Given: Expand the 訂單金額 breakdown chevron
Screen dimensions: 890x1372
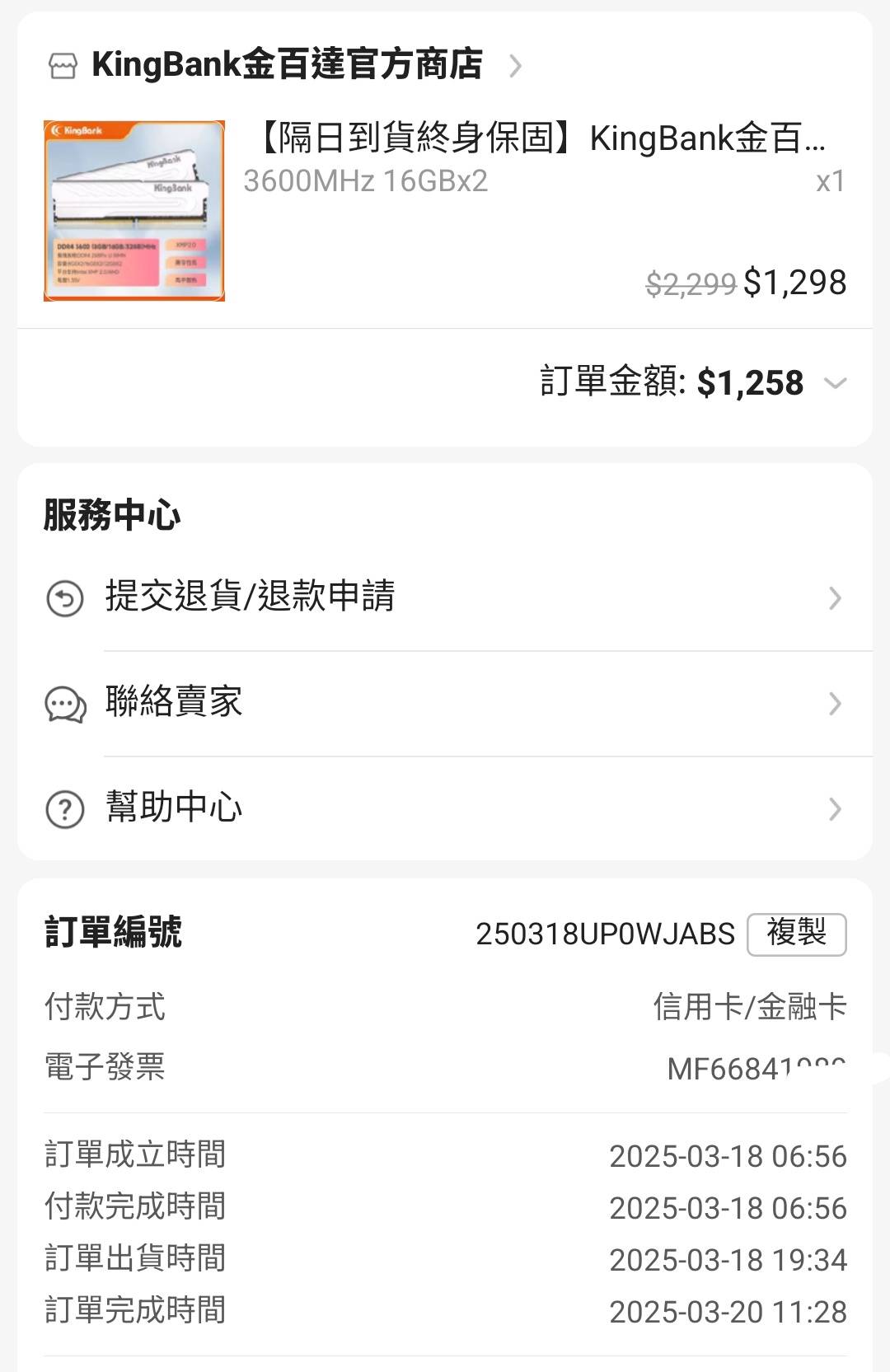Looking at the screenshot, I should [x=835, y=383].
